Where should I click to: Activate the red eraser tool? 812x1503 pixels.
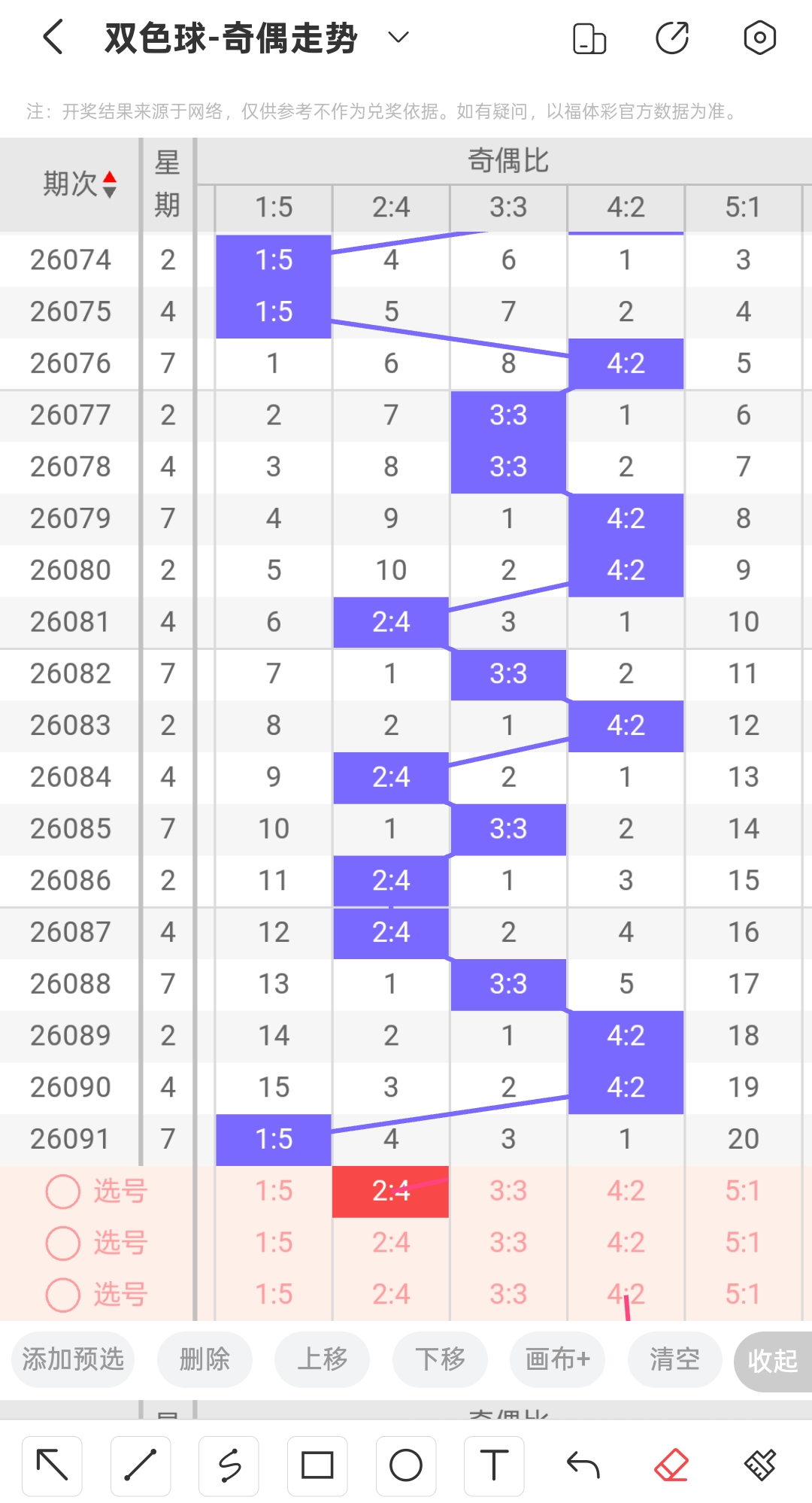click(671, 1465)
